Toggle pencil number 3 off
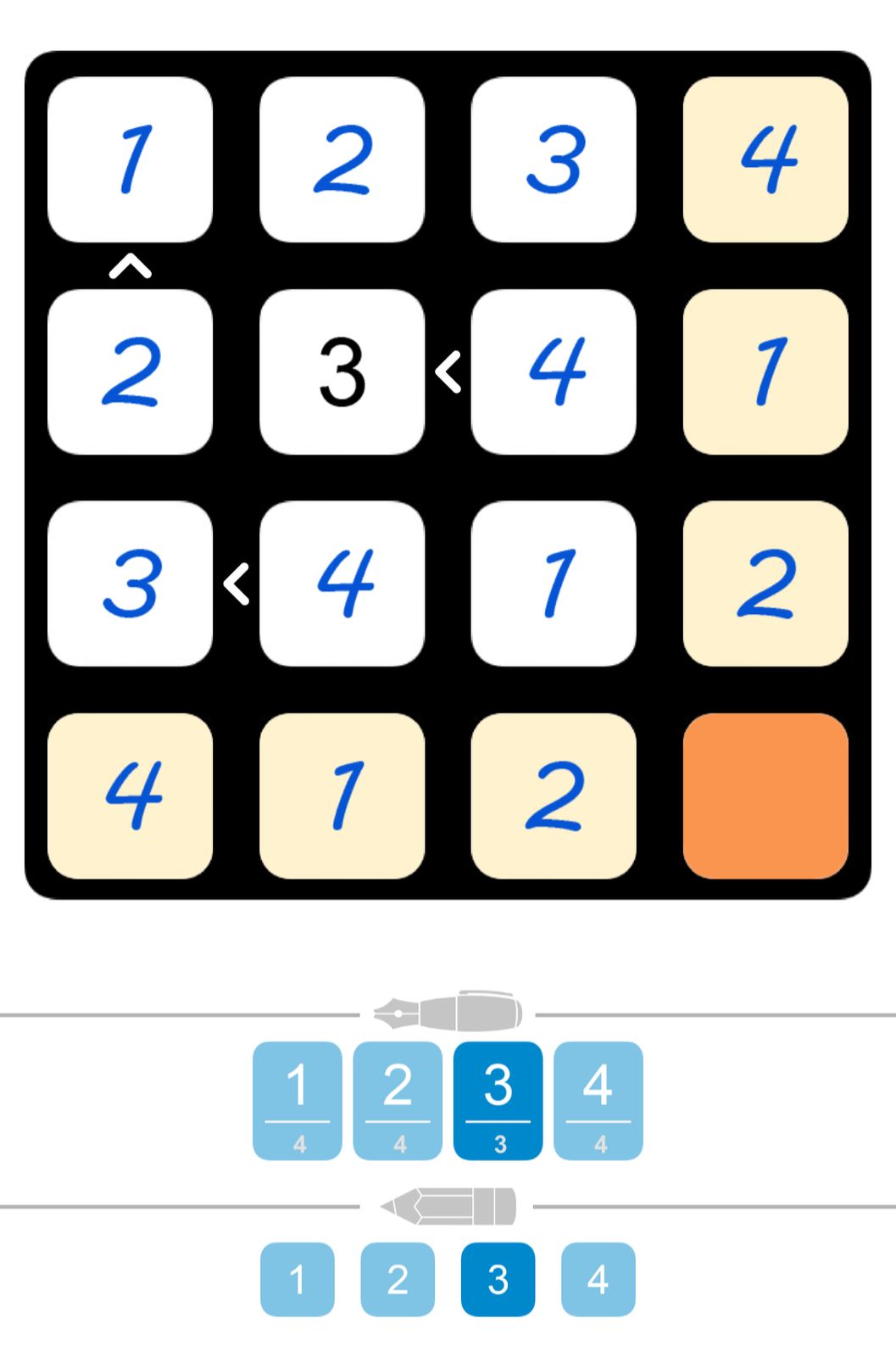 coord(498,1277)
